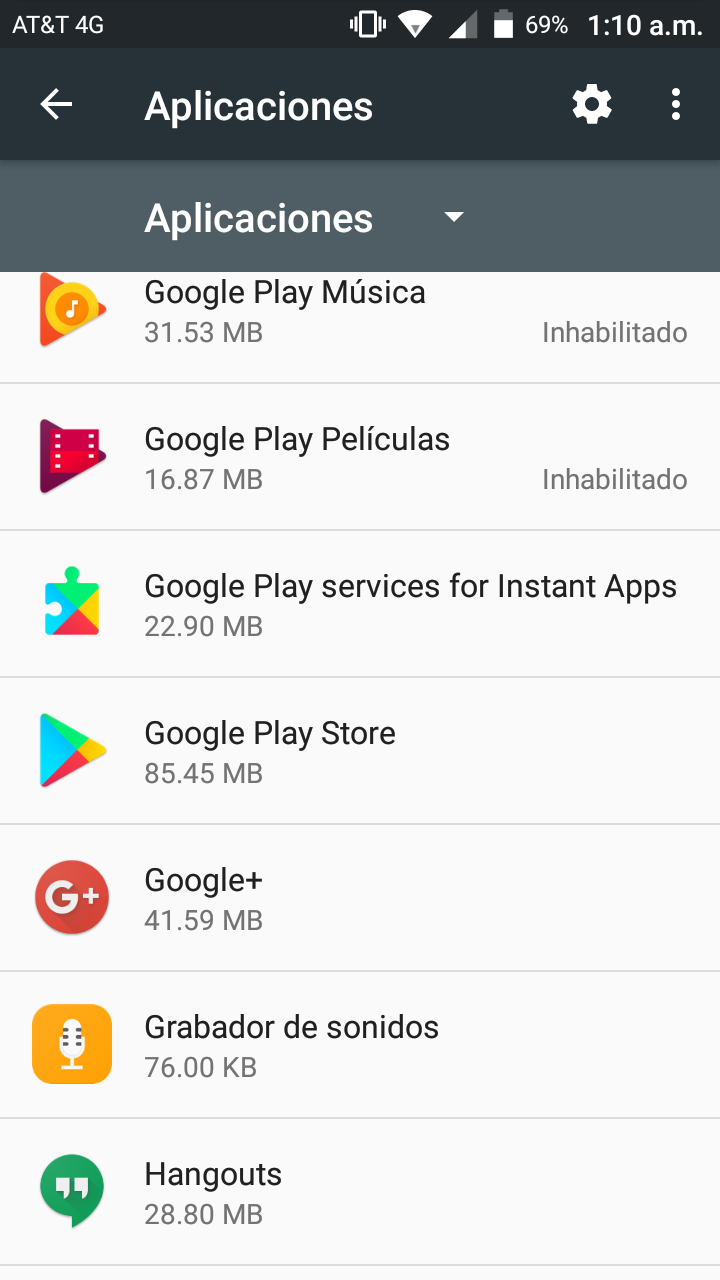Go back using the arrow icon

[56, 105]
